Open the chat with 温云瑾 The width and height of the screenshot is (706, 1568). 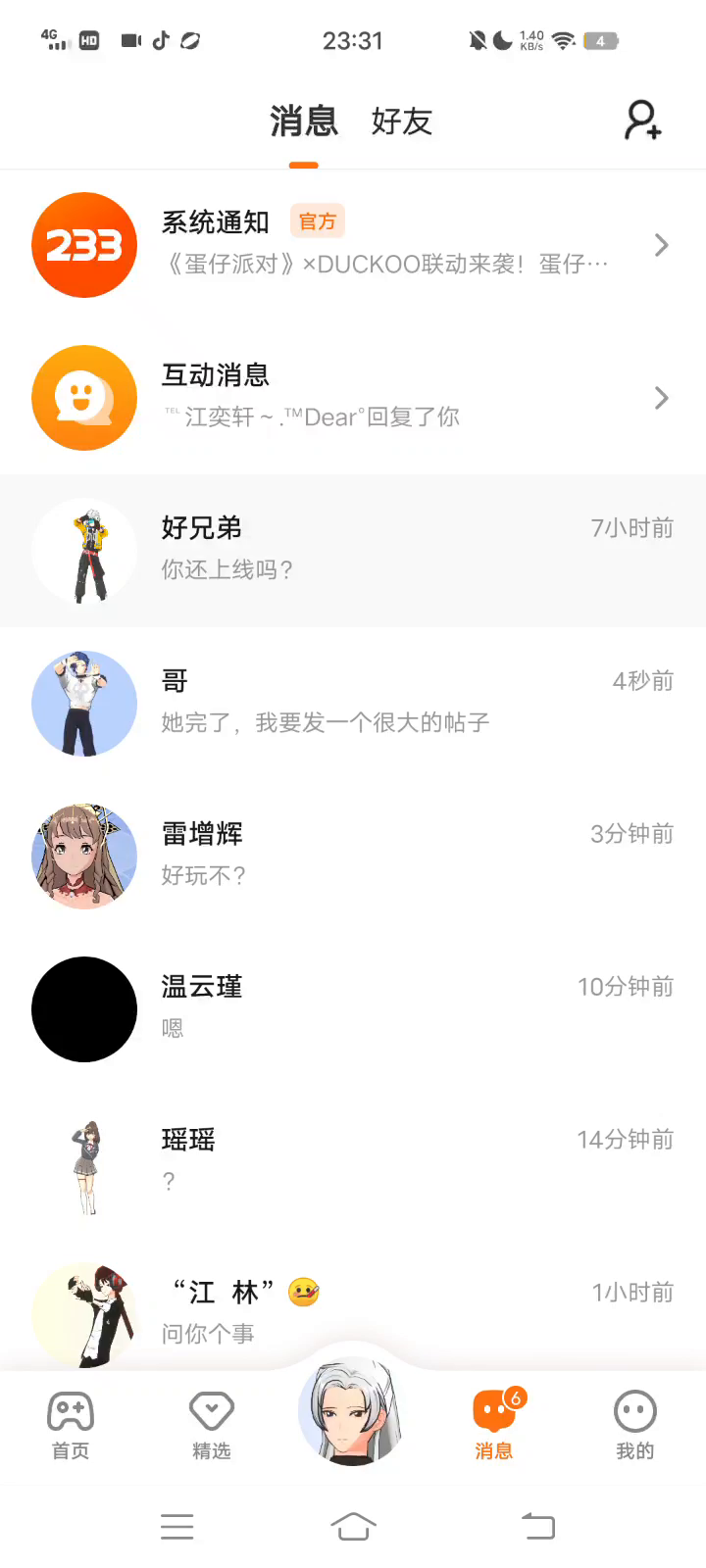pyautogui.click(x=353, y=1008)
